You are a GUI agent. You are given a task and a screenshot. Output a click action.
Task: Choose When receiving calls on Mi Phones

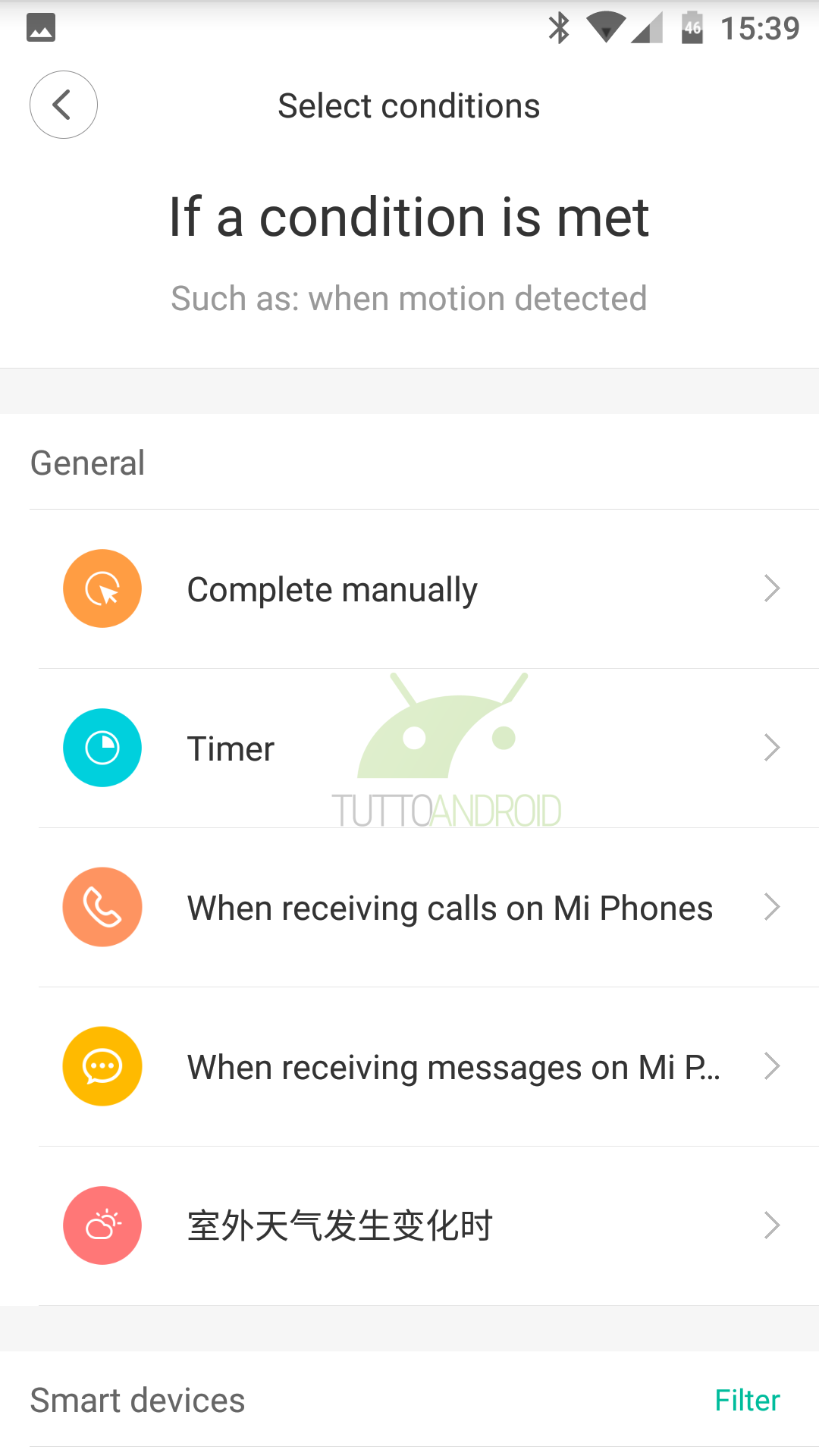(409, 908)
